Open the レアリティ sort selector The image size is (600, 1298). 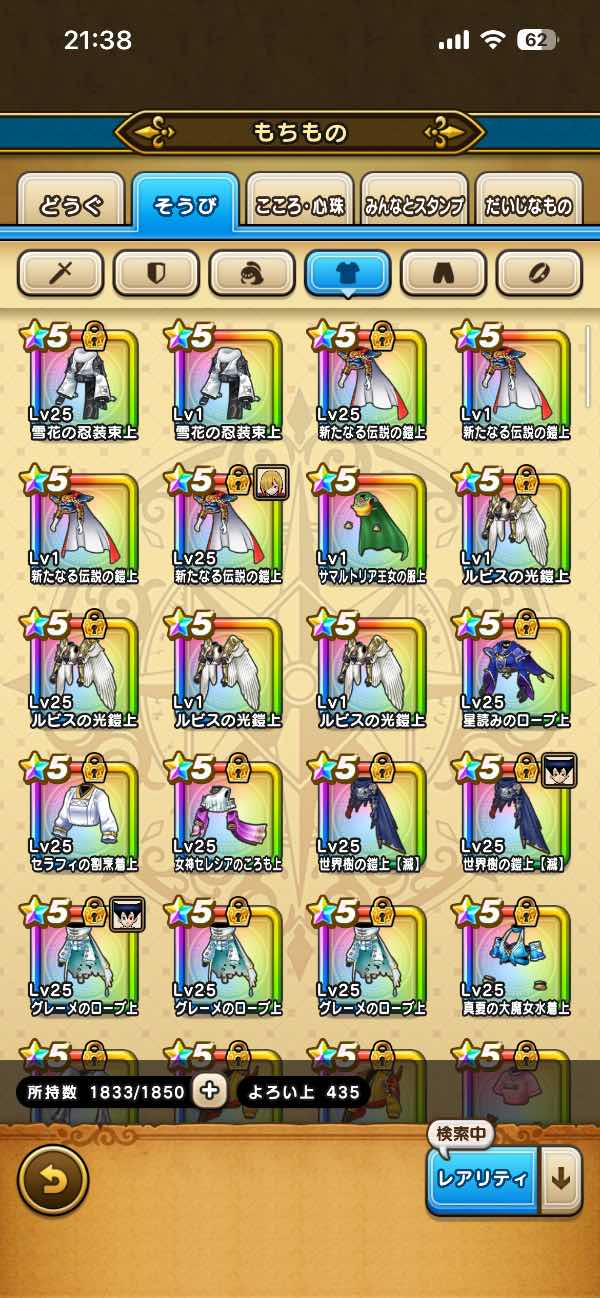pos(482,1178)
